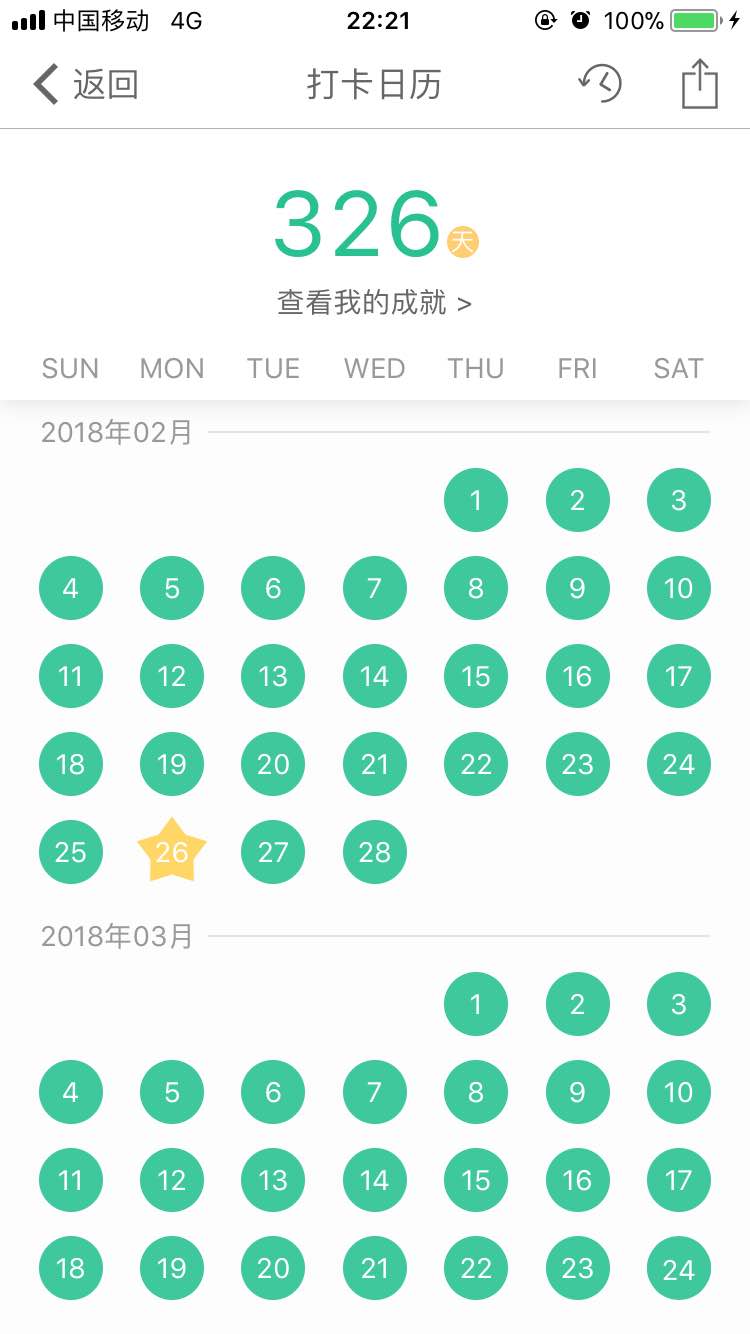
Task: Select March 15 check-in day
Action: click(x=476, y=1180)
